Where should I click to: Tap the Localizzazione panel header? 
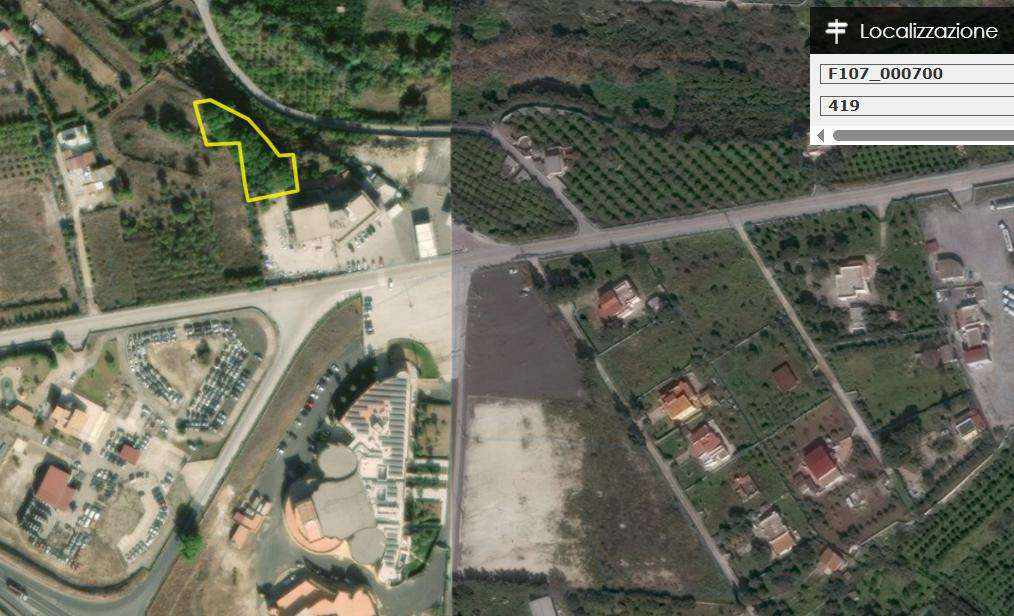[912, 31]
